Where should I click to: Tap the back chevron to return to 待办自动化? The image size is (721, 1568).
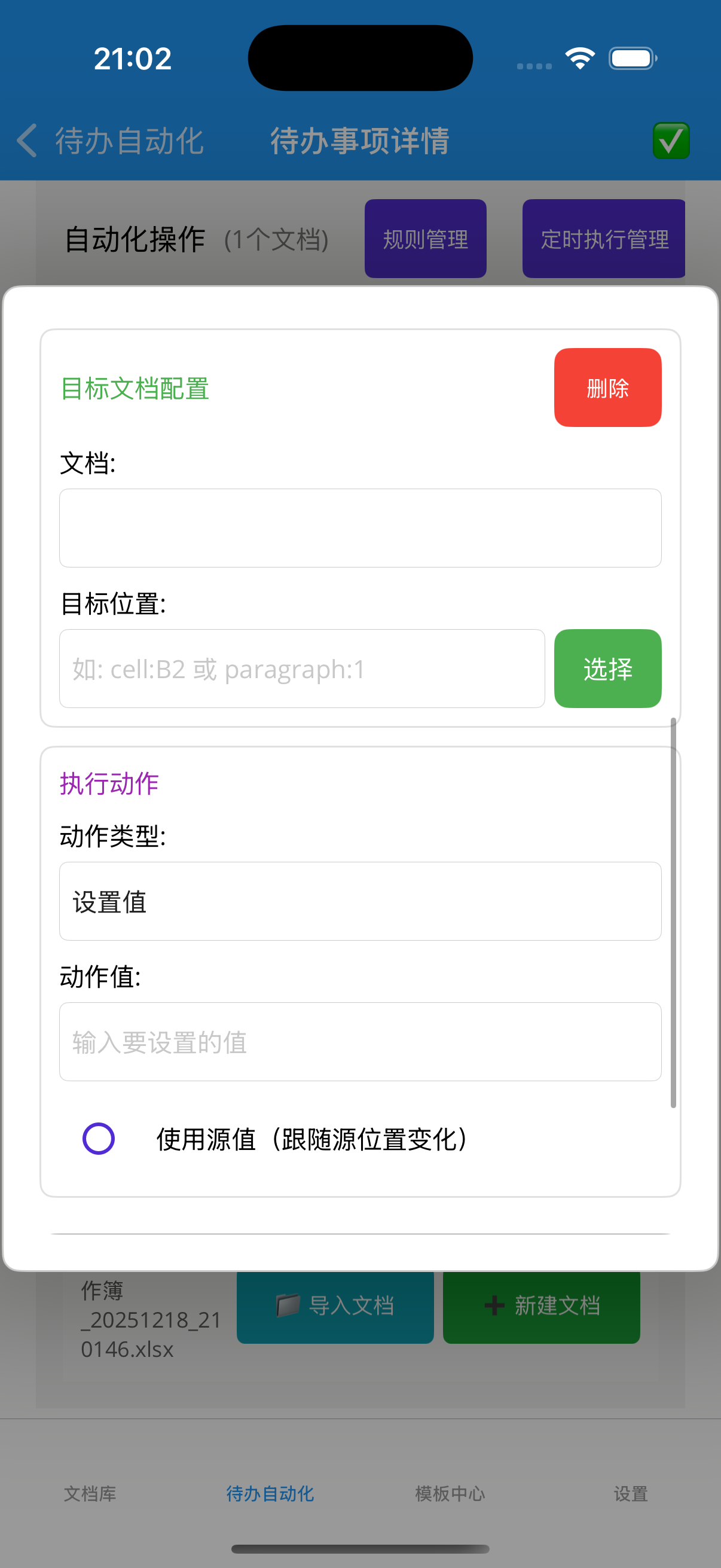[x=26, y=141]
